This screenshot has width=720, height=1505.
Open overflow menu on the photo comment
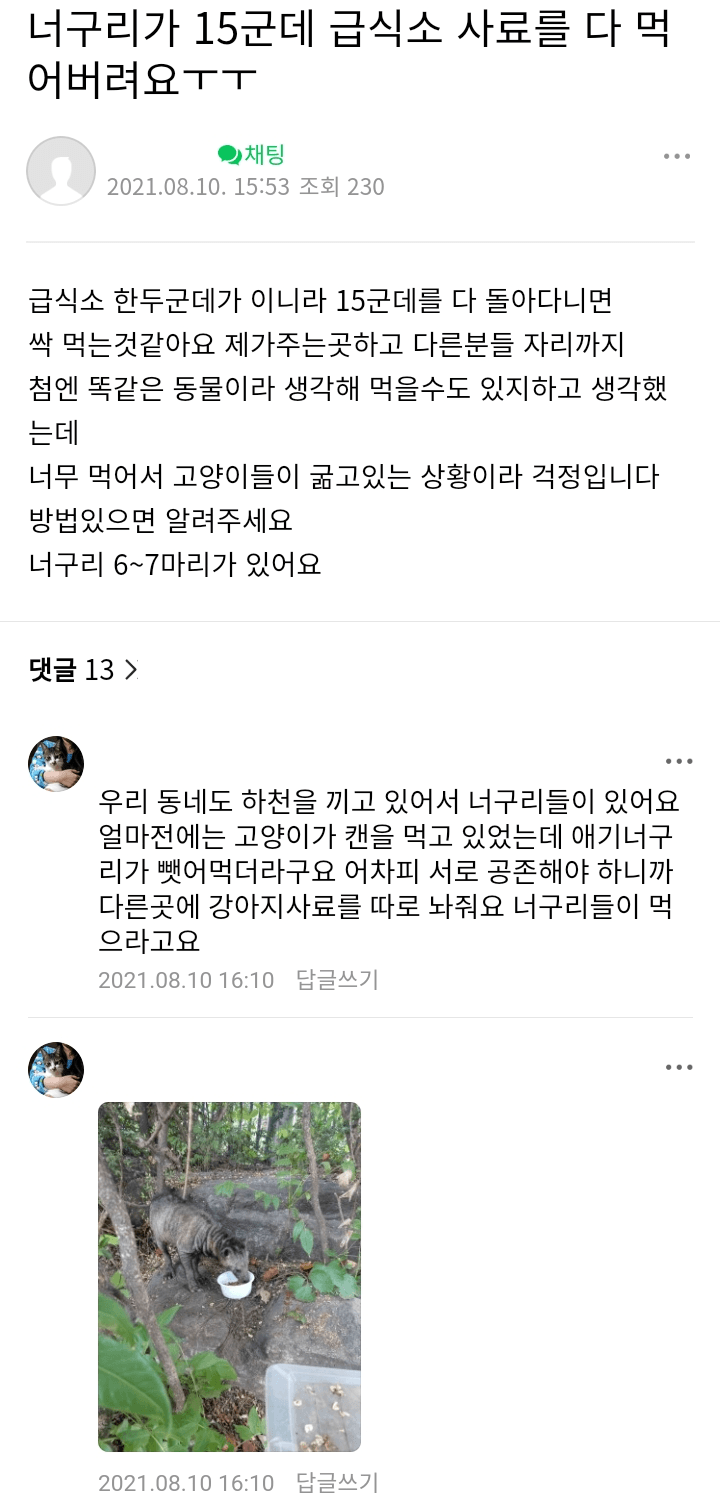coord(679,1068)
